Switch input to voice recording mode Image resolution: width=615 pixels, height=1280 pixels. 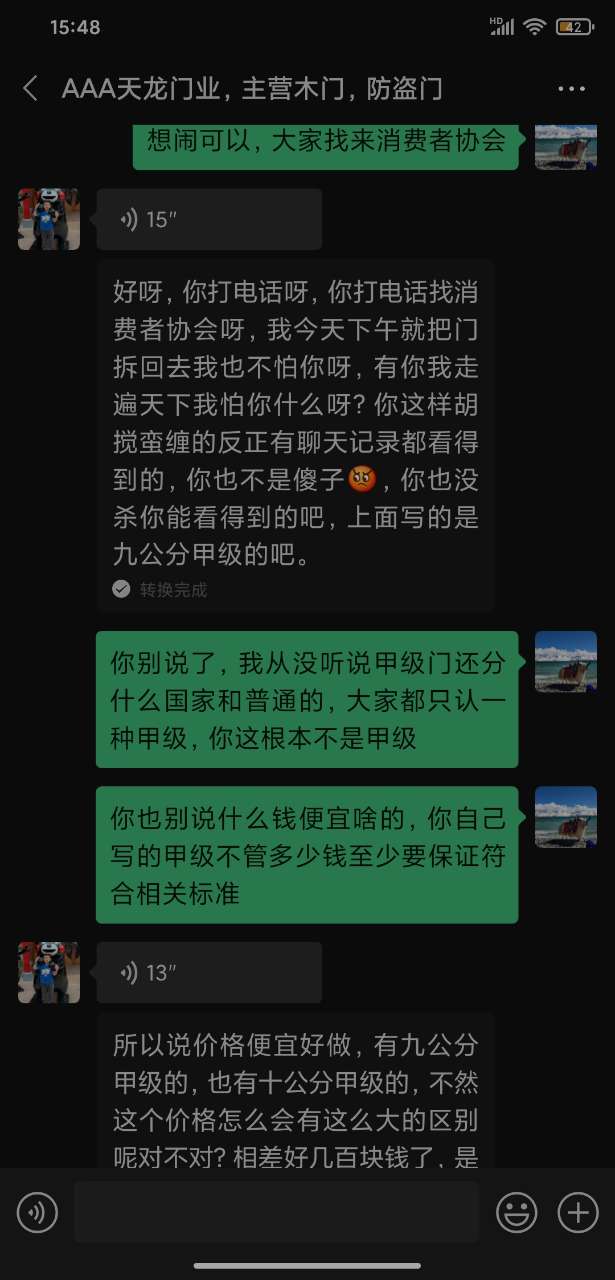[x=37, y=1213]
